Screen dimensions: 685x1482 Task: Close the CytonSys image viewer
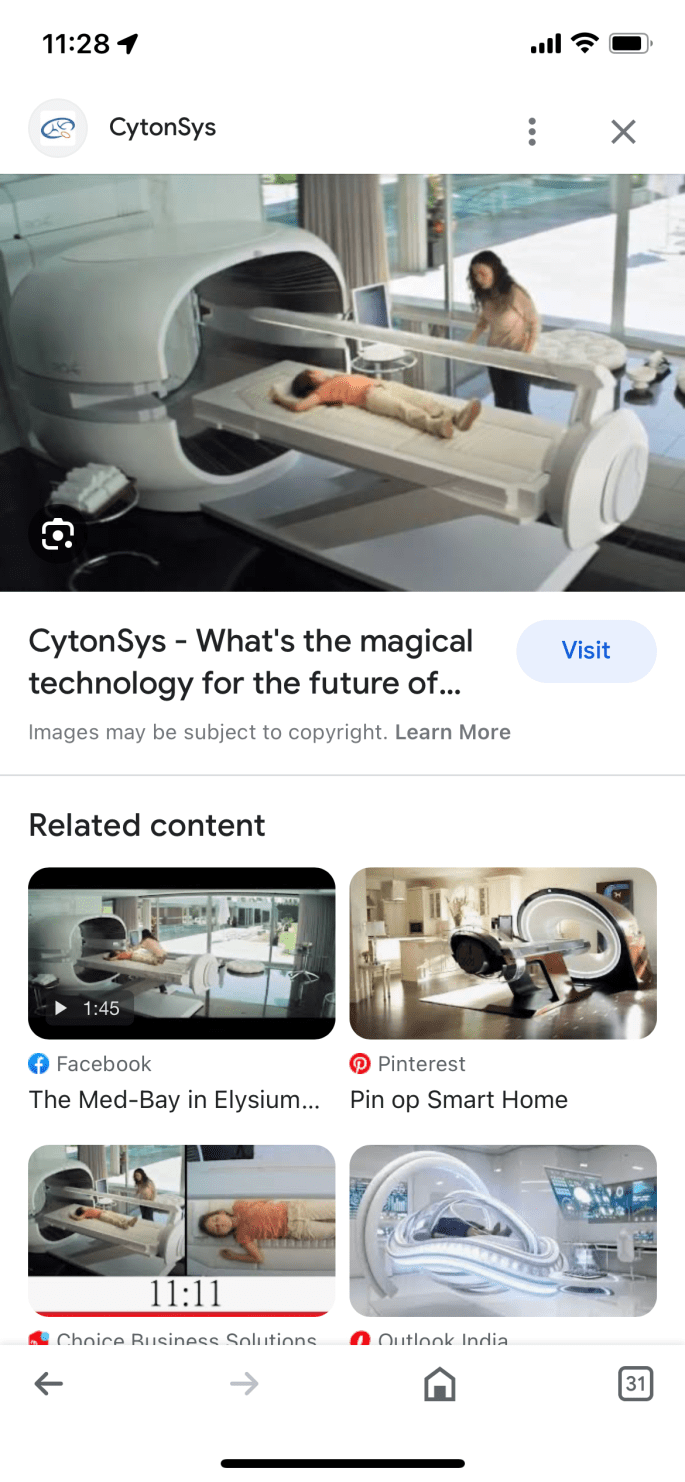click(x=623, y=131)
